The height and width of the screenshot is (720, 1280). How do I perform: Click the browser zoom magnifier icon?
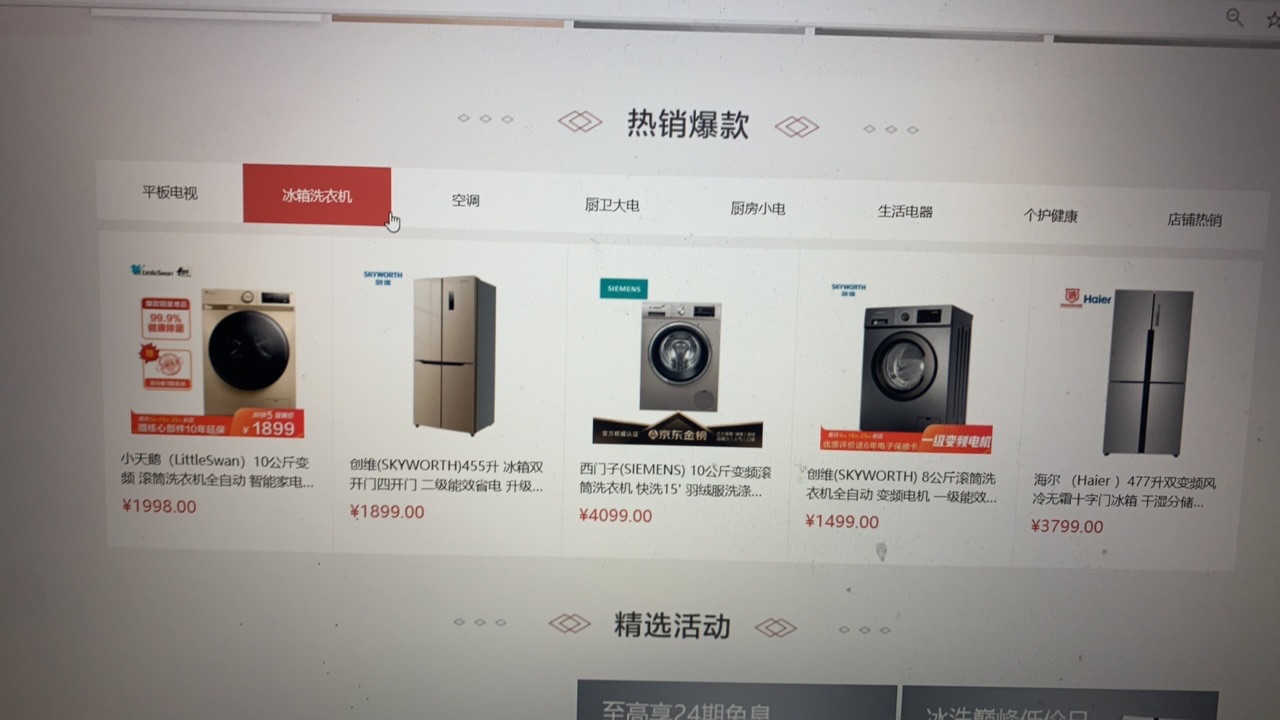pyautogui.click(x=1235, y=18)
